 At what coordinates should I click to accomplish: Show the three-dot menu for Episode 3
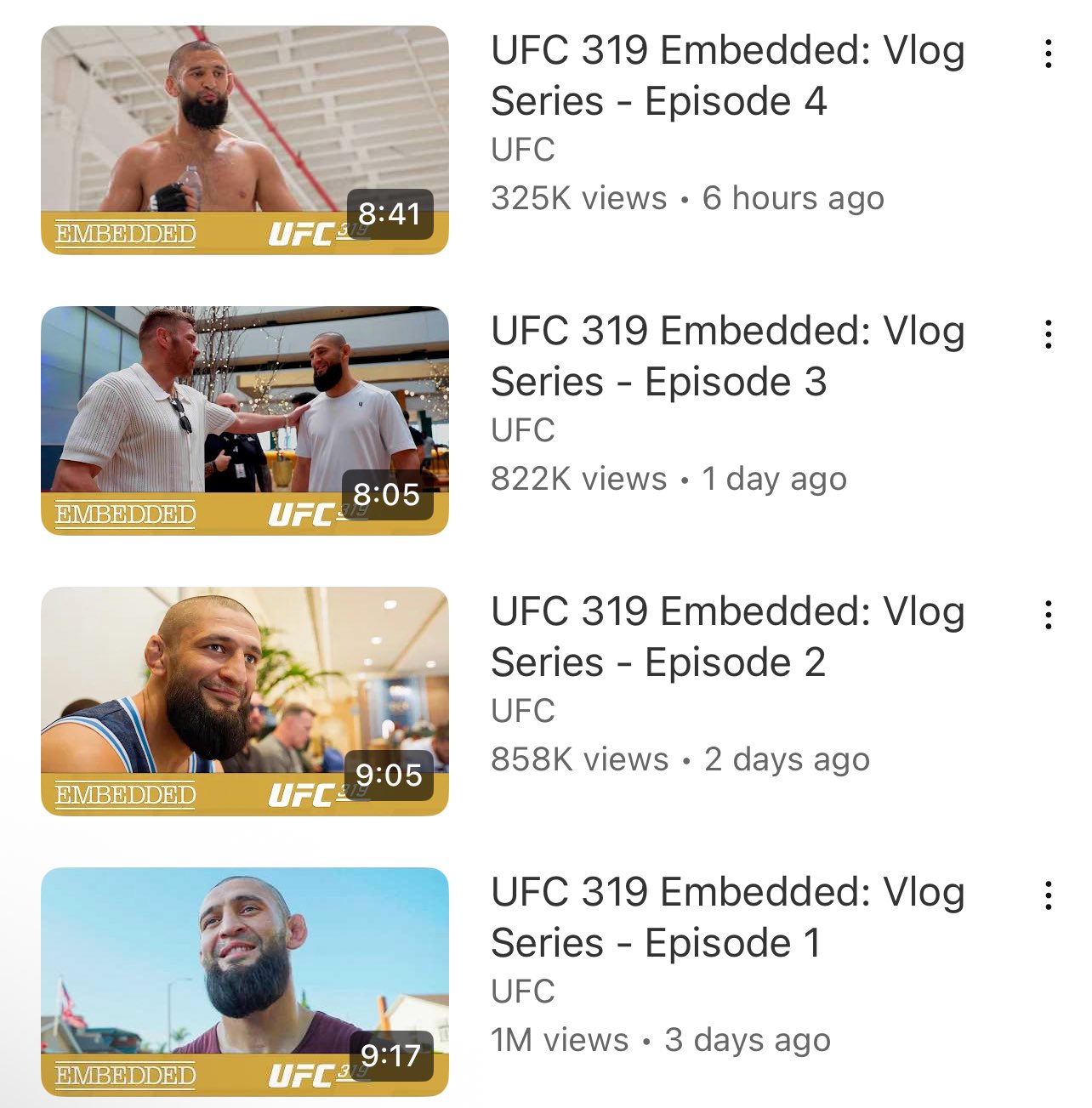(x=1048, y=334)
